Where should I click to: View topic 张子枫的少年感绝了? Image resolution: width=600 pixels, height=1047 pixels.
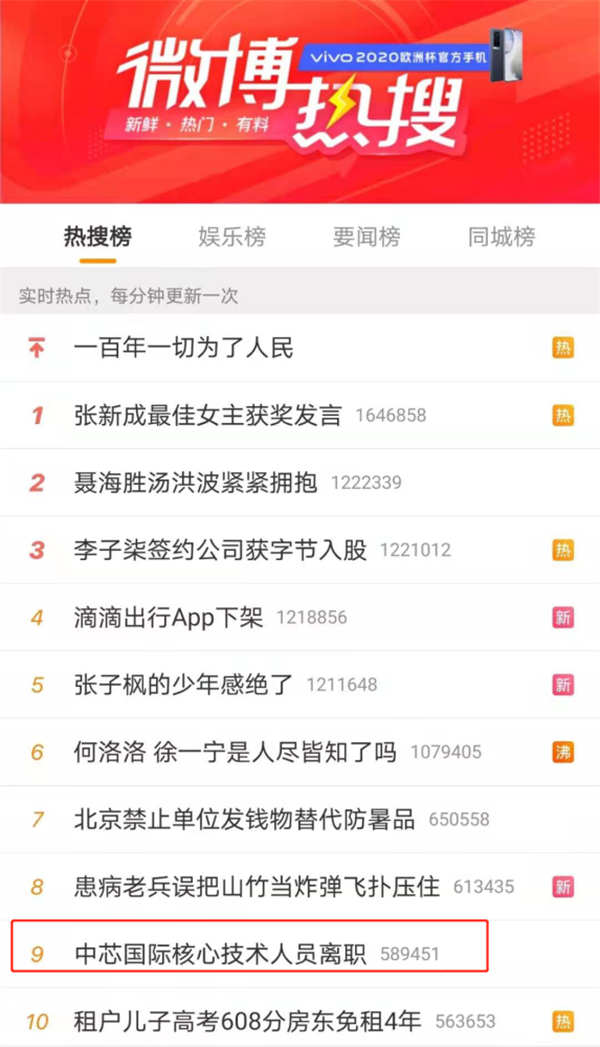pos(184,685)
